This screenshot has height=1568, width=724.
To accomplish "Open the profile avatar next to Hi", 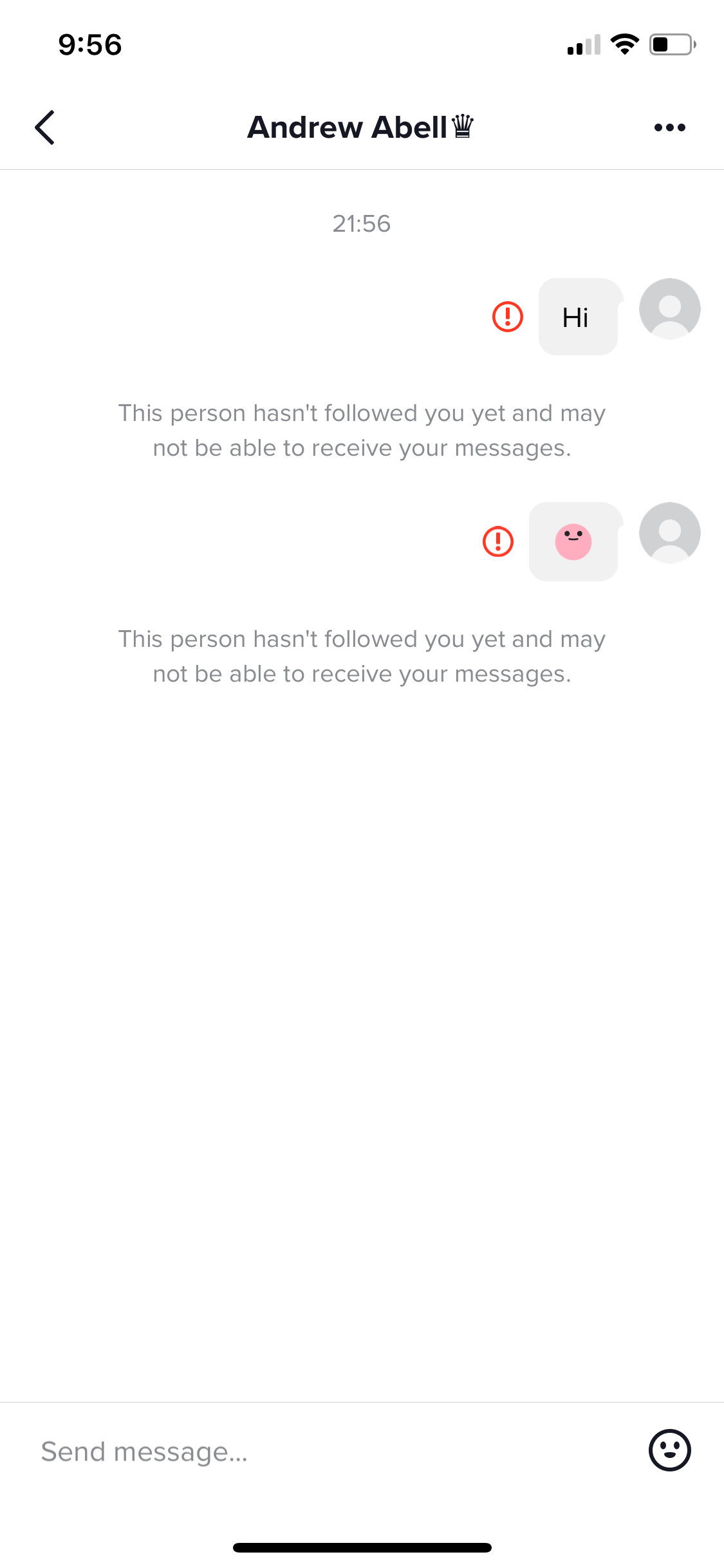I will (669, 309).
